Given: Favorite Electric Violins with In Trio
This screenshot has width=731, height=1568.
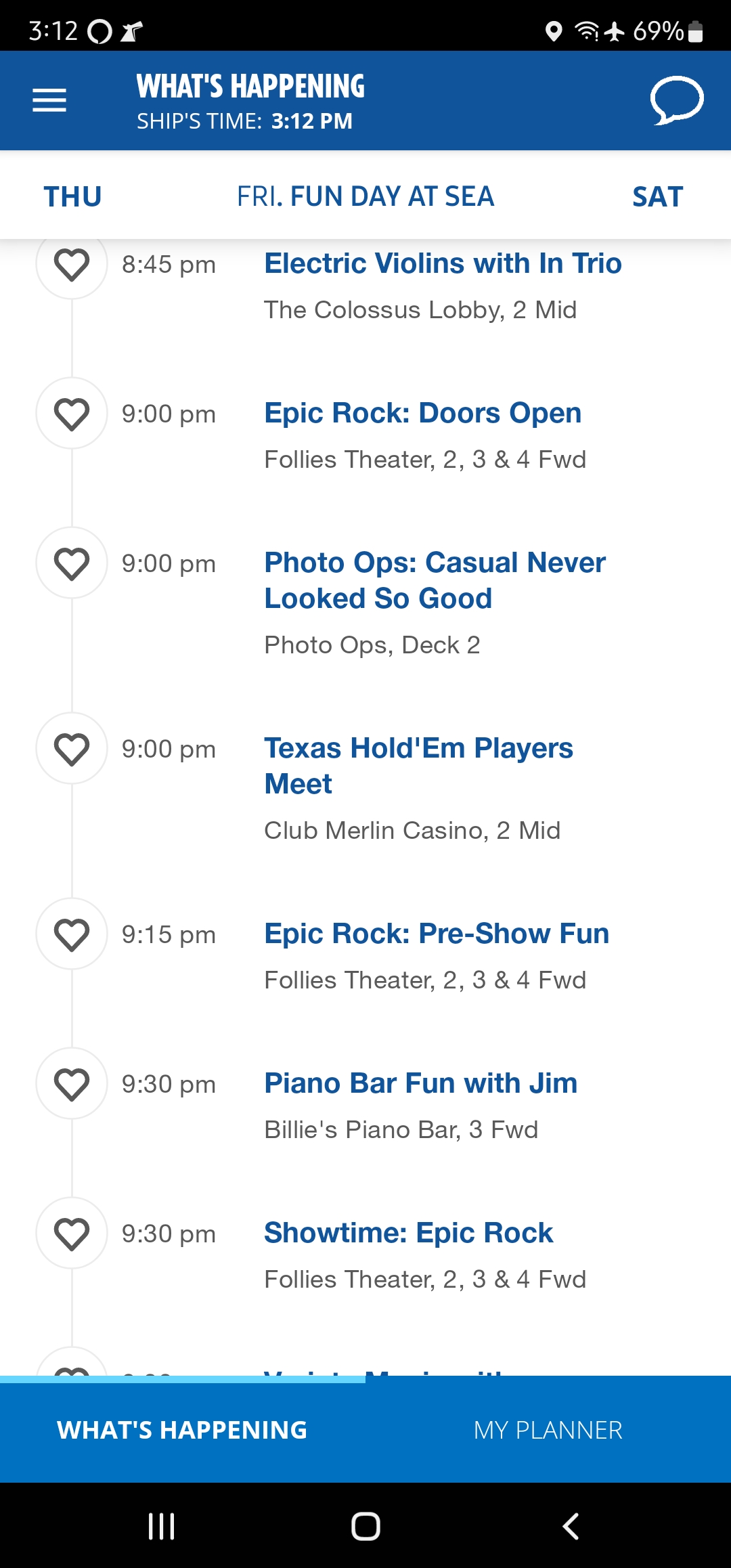Looking at the screenshot, I should 72,264.
